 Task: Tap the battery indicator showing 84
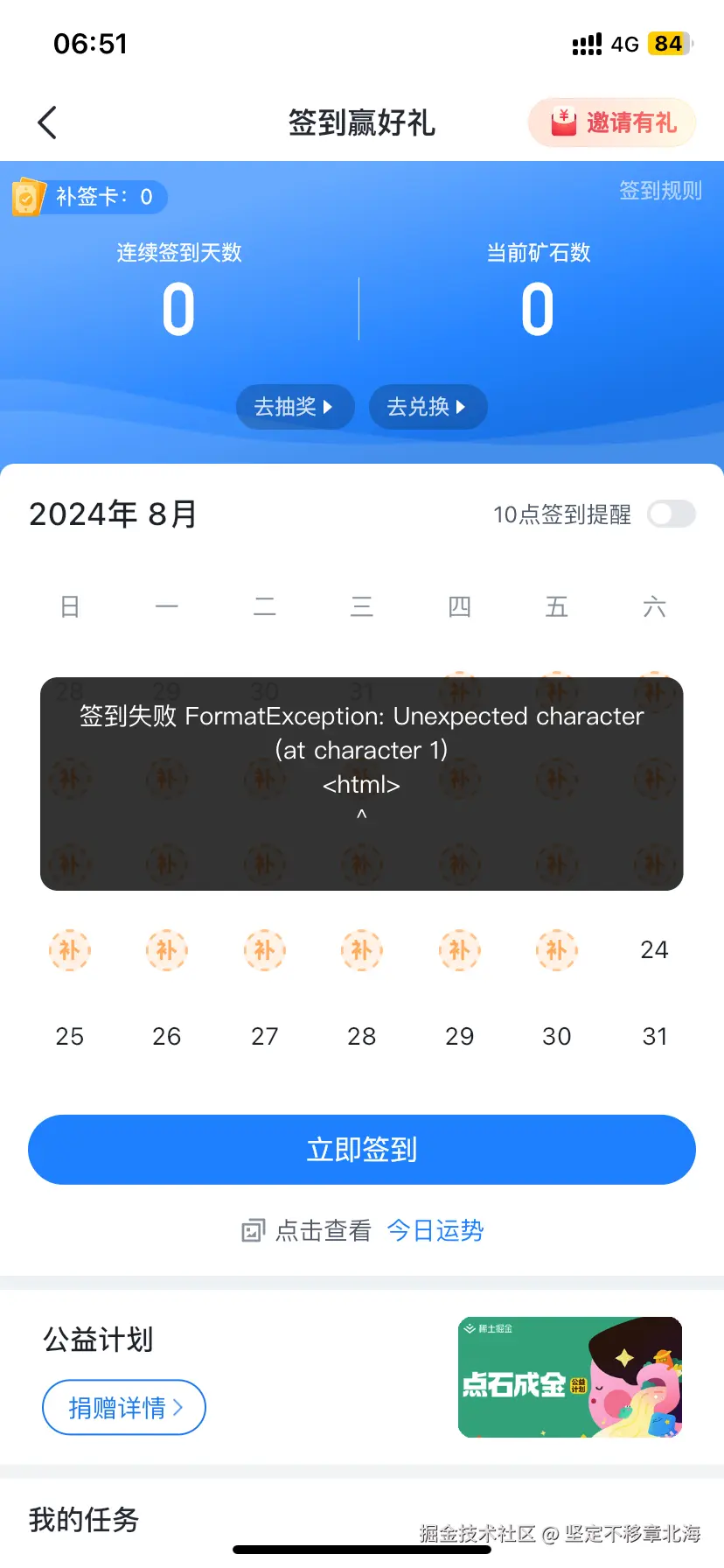pos(670,44)
